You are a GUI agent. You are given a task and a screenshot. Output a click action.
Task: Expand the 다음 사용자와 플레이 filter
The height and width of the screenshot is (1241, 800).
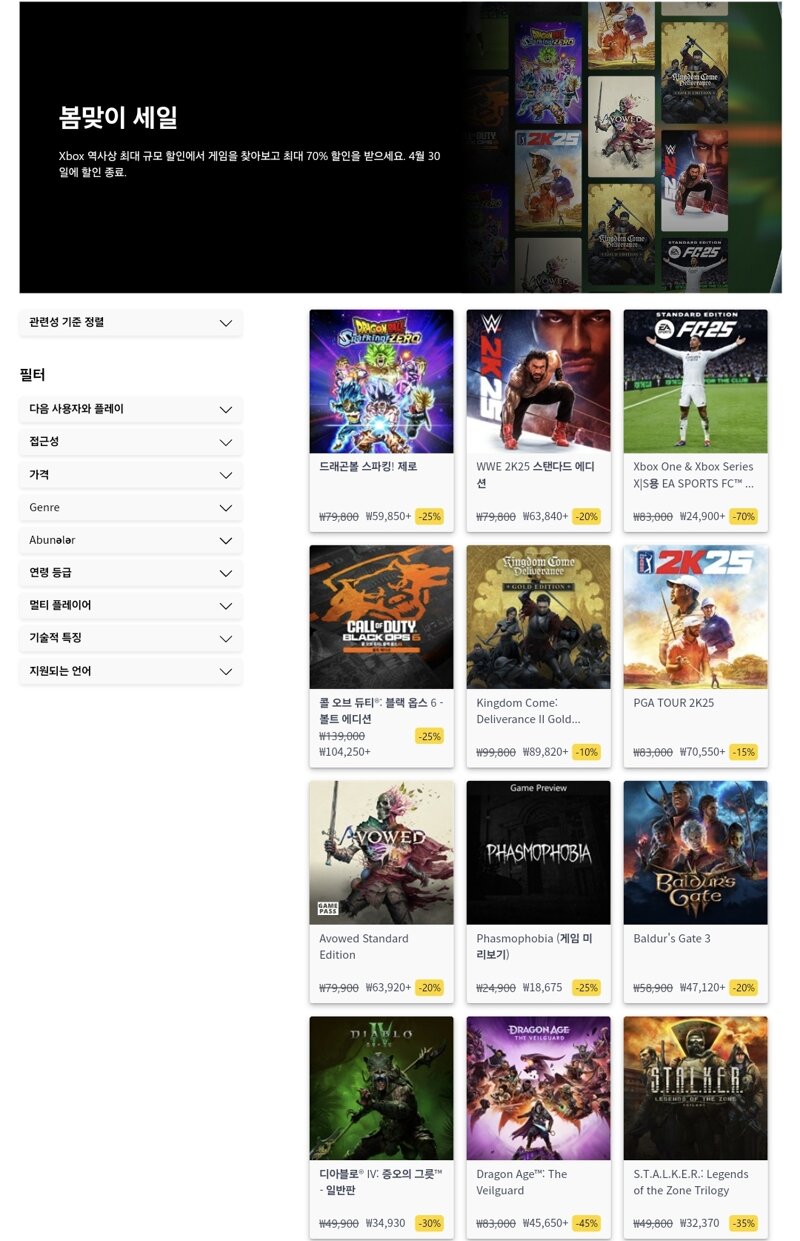click(130, 409)
